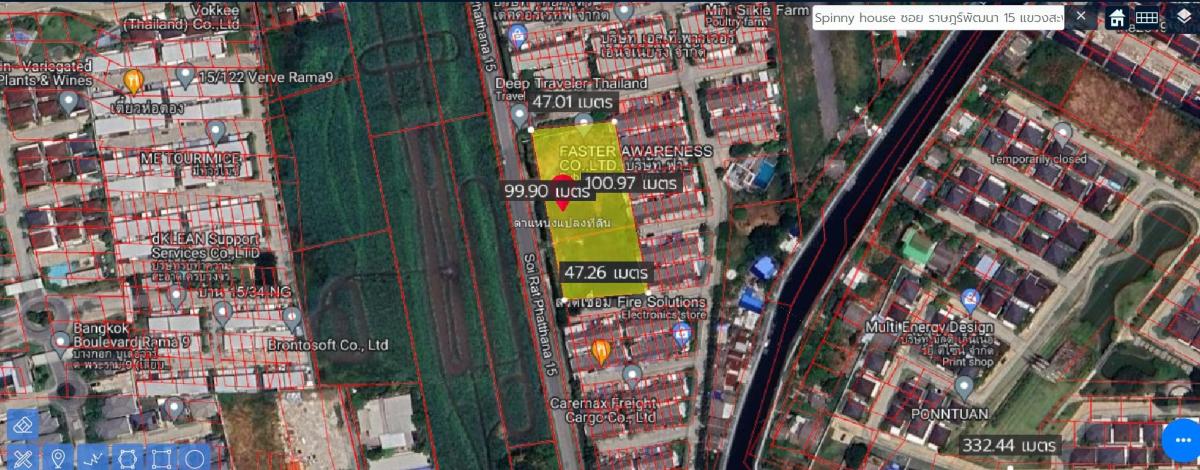Open the Deep Traveler Thailand map marker
Screen dimensions: 1200x470
(519, 116)
